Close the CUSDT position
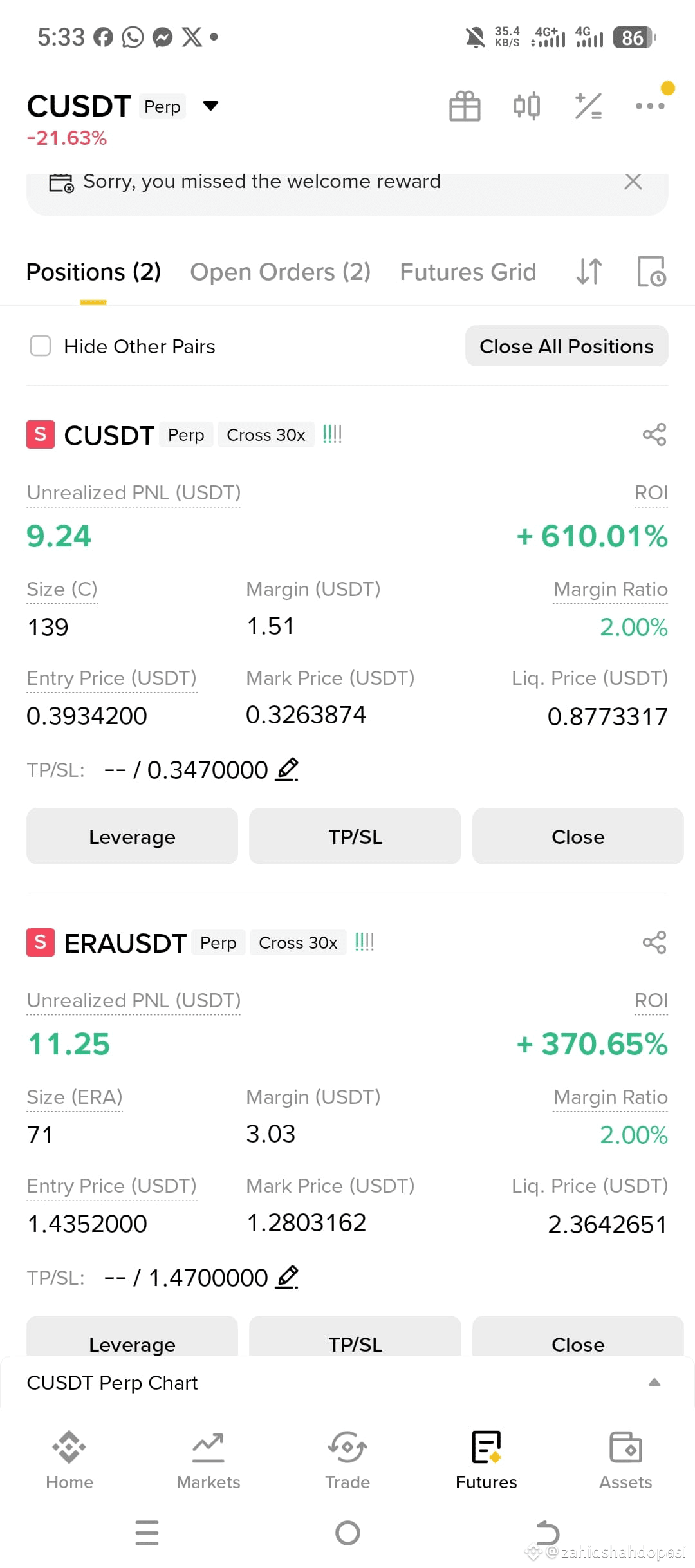This screenshot has width=695, height=1568. click(x=578, y=836)
